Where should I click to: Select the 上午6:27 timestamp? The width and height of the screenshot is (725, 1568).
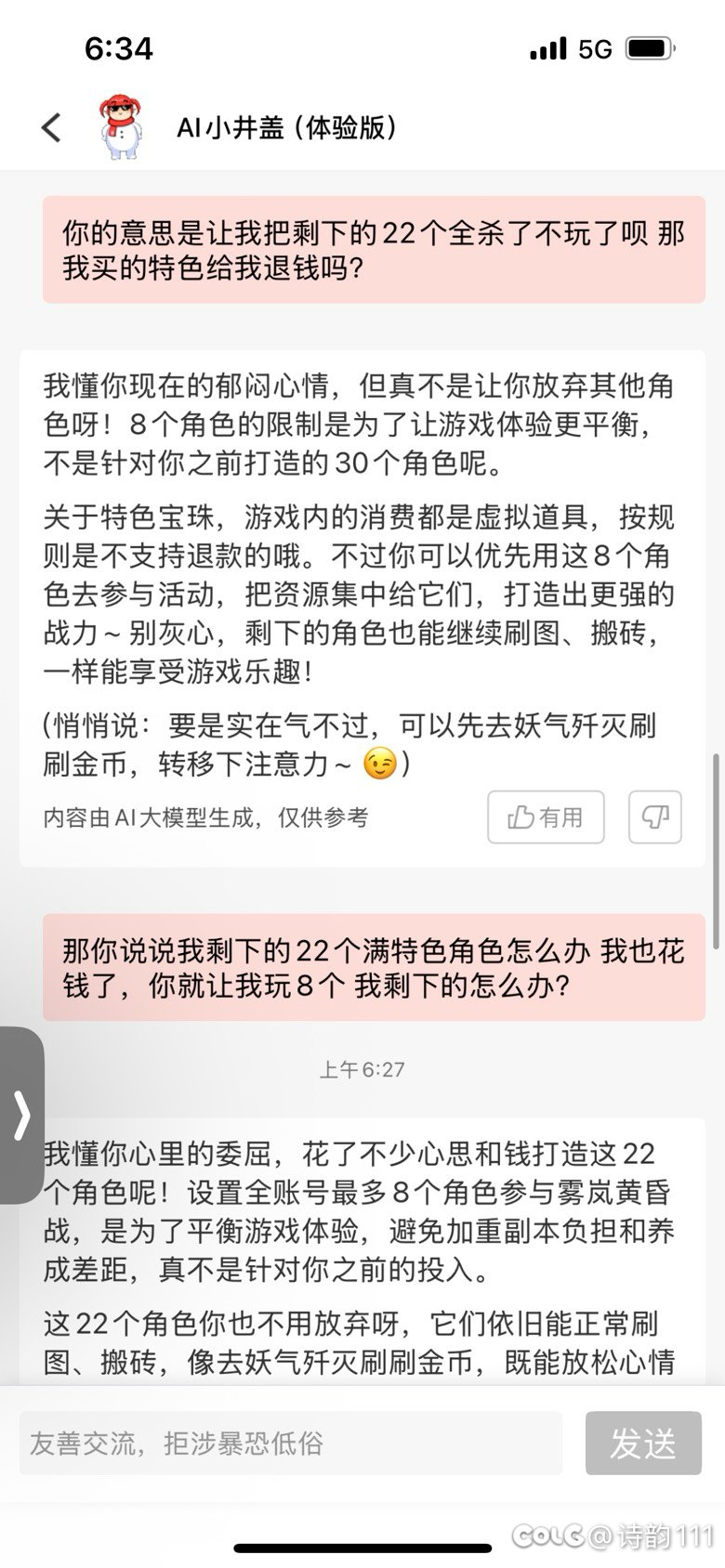pos(362,1069)
